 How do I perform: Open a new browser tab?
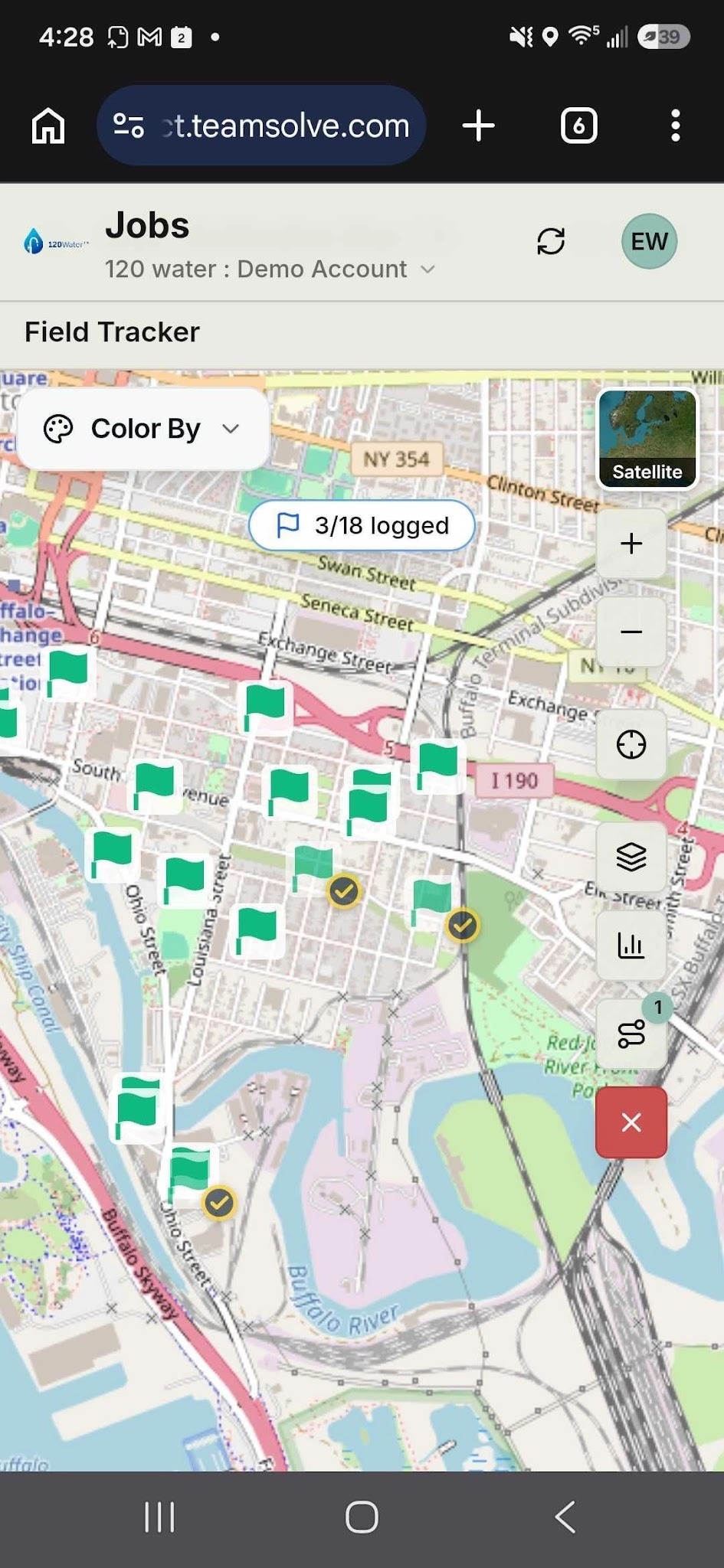tap(479, 126)
